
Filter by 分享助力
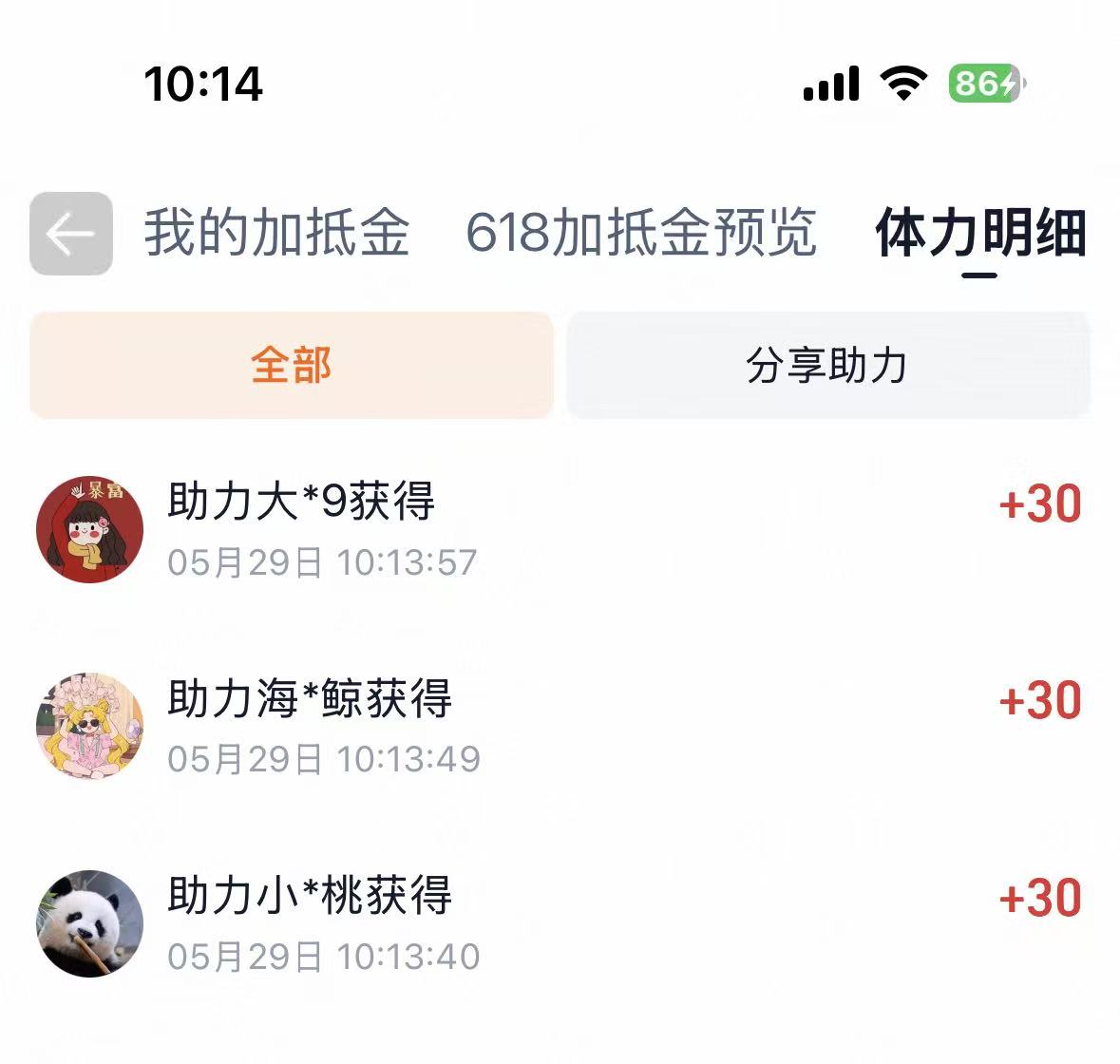point(827,365)
